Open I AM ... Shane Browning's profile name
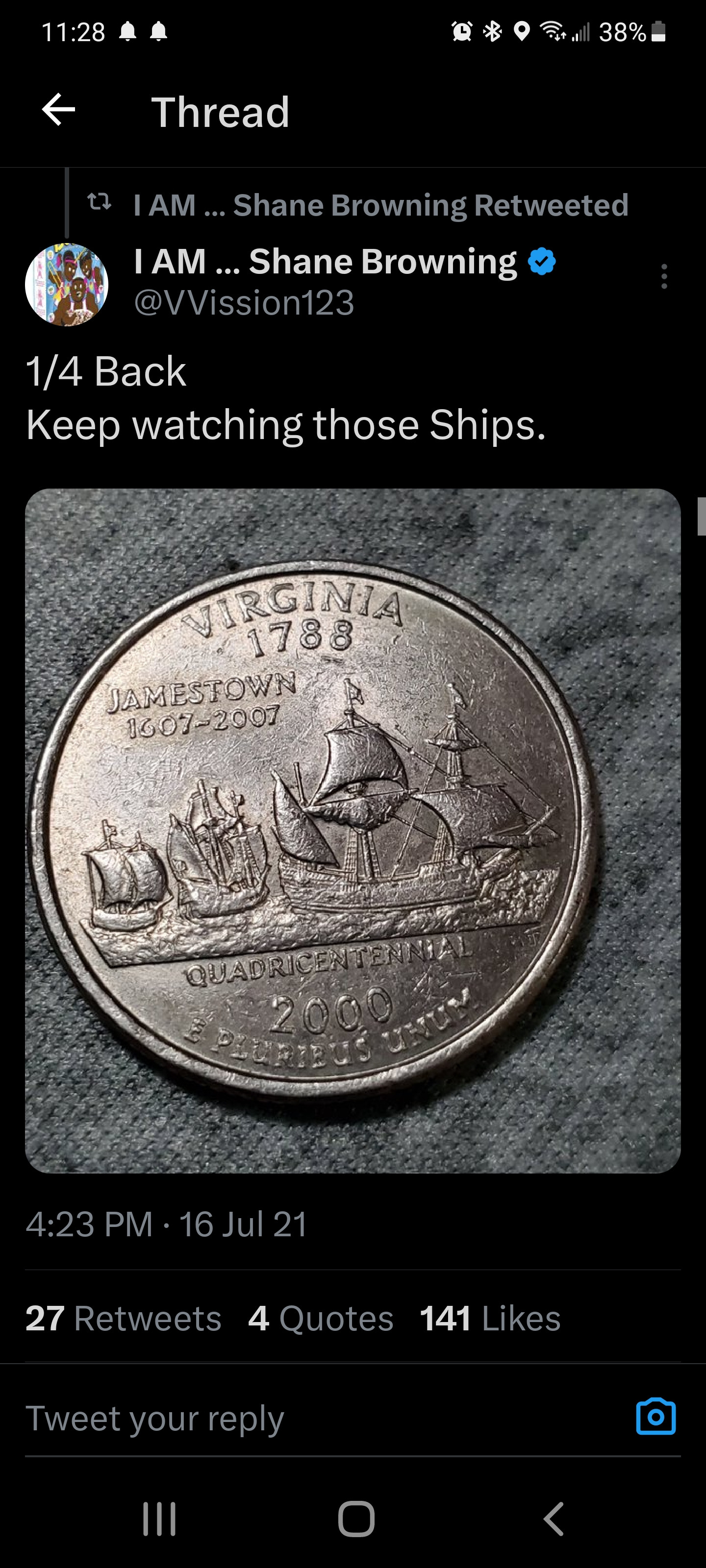The height and width of the screenshot is (1568, 706). (325, 262)
